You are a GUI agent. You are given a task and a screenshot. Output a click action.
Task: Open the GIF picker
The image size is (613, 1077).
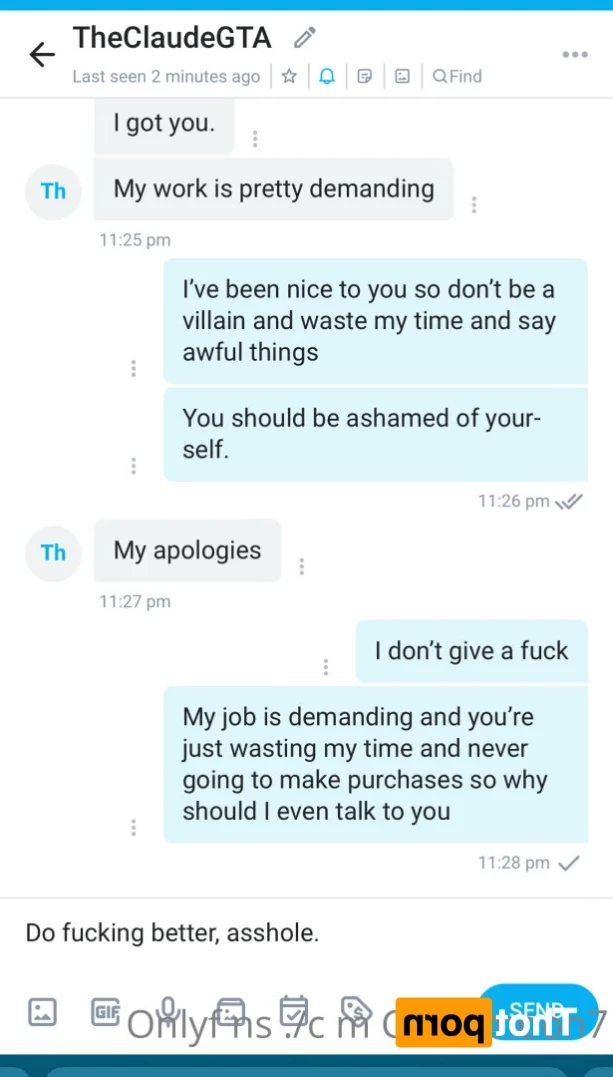coord(106,1011)
